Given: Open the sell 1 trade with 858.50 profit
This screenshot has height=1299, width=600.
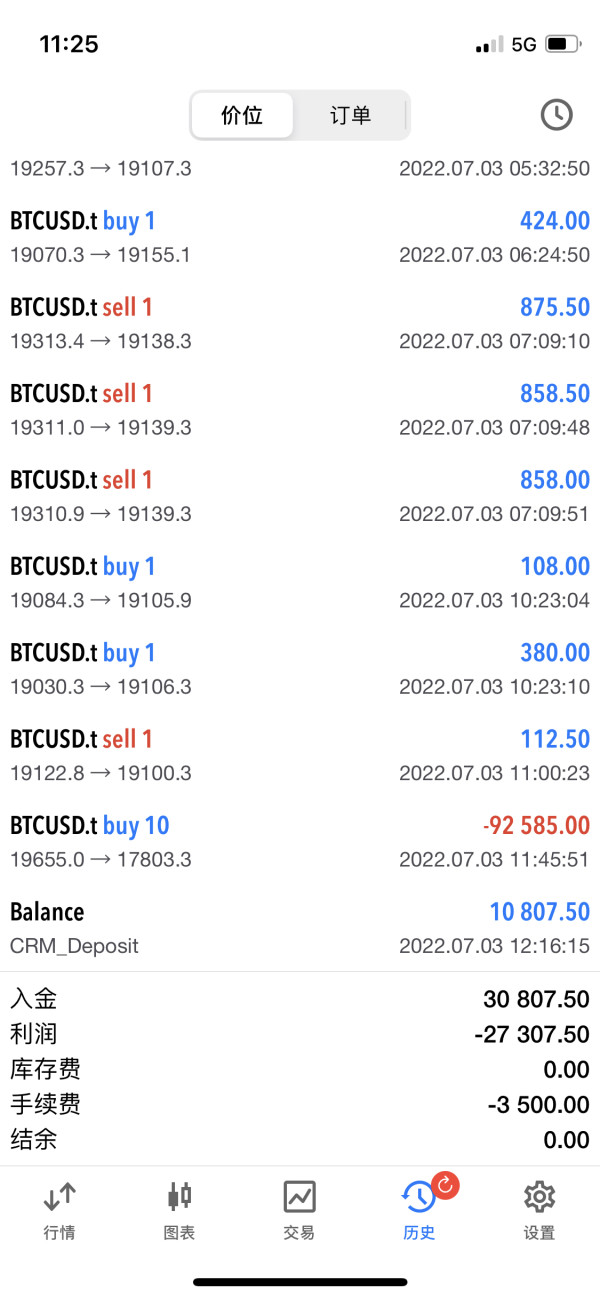Looking at the screenshot, I should tap(300, 409).
